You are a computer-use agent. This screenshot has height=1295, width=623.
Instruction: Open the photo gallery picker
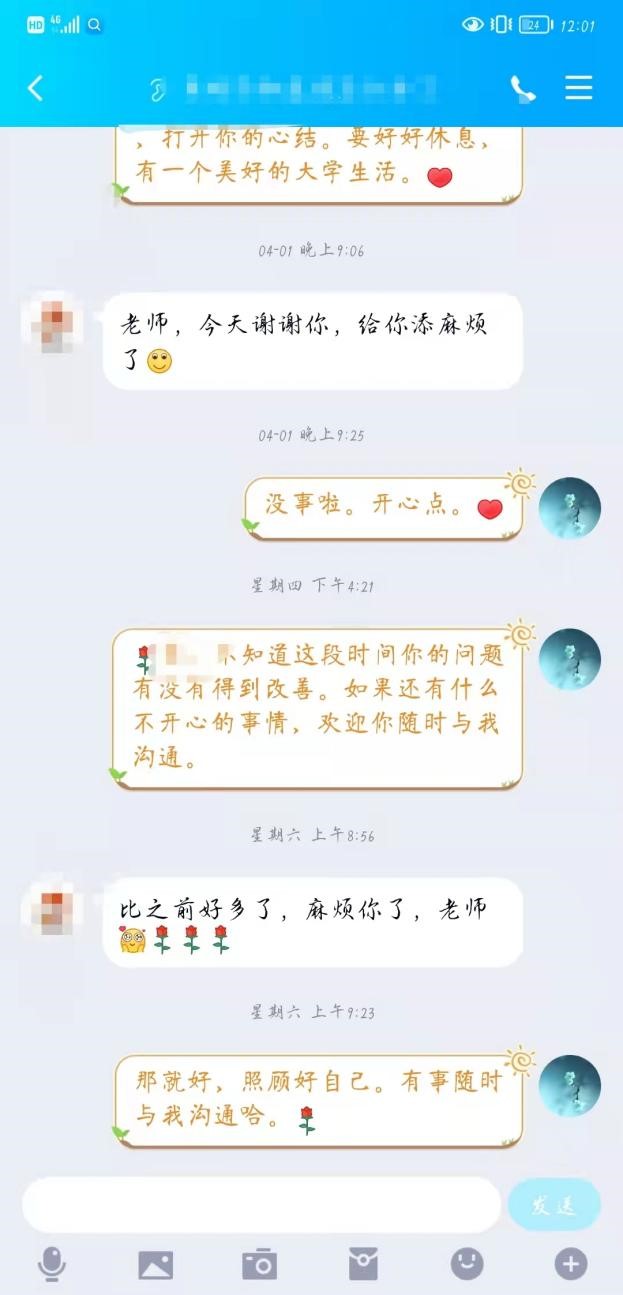[x=155, y=1264]
